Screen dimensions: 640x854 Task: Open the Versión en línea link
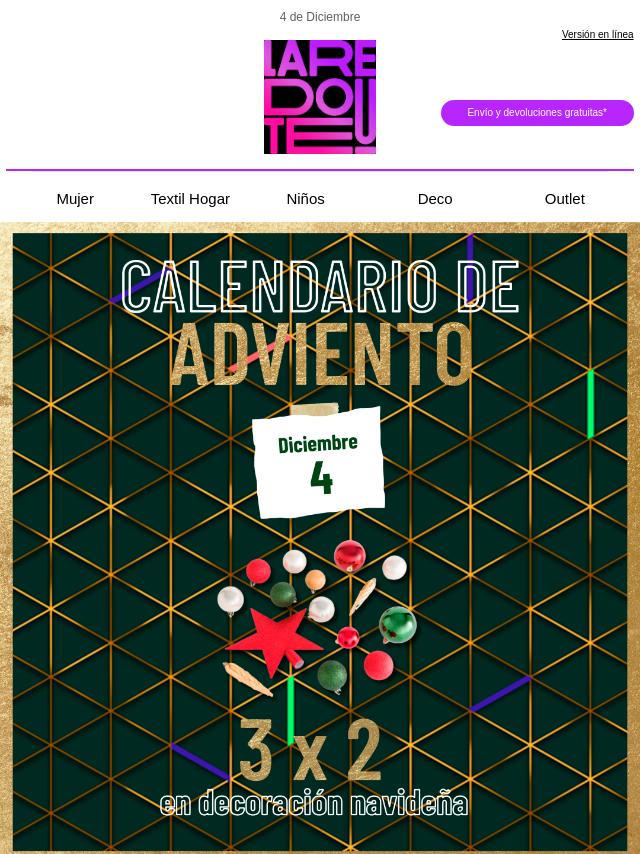(x=597, y=35)
